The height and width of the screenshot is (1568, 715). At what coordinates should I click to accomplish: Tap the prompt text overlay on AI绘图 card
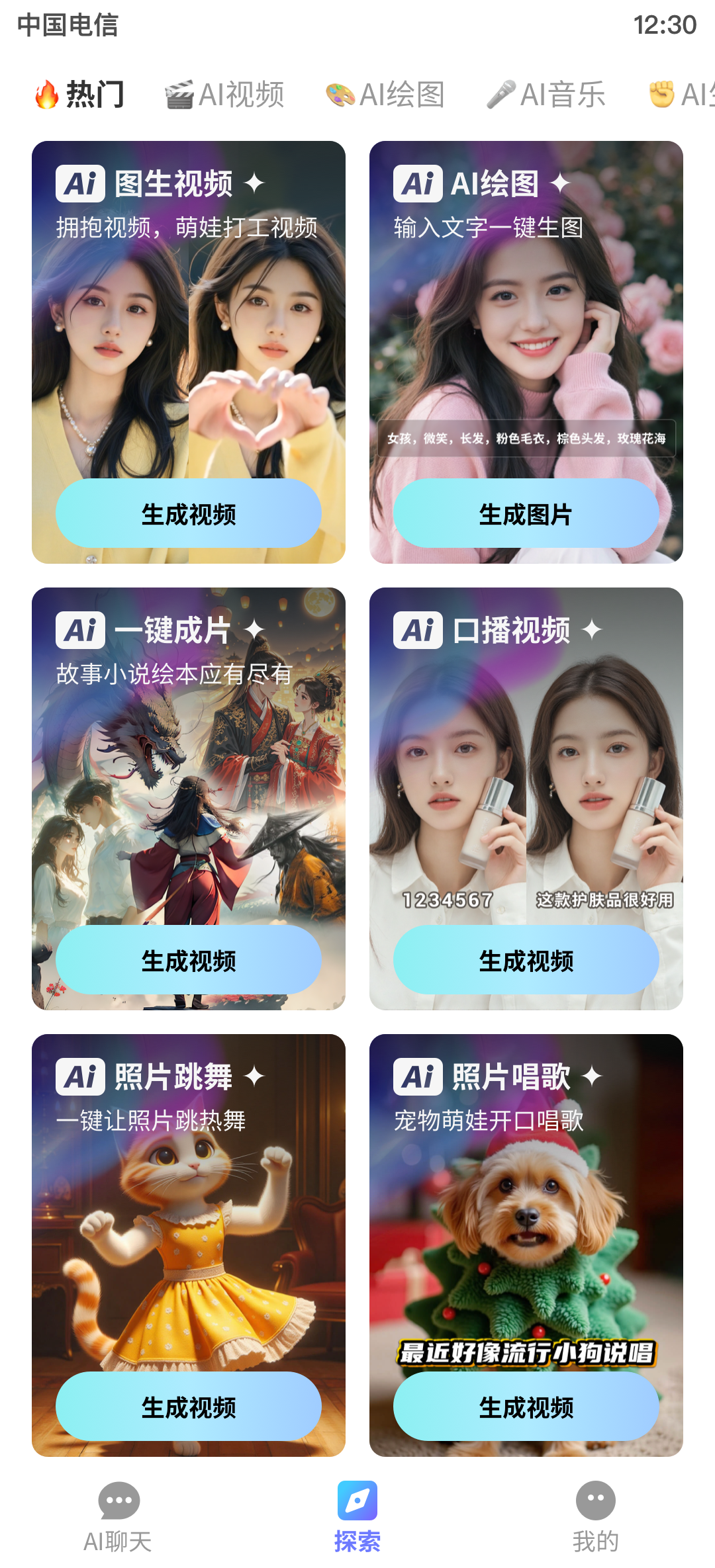[526, 439]
